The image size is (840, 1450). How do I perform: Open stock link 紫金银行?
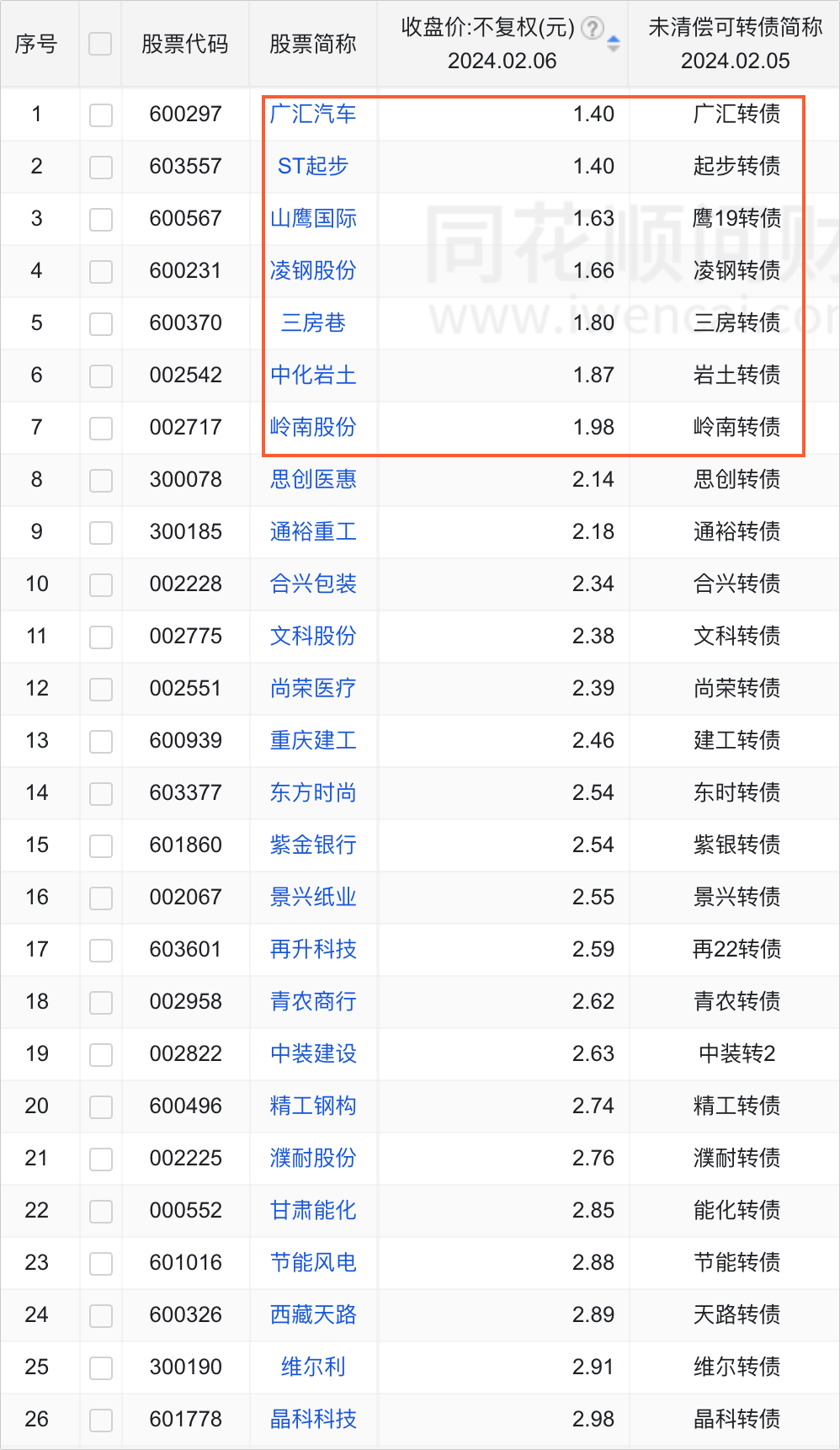coord(313,845)
